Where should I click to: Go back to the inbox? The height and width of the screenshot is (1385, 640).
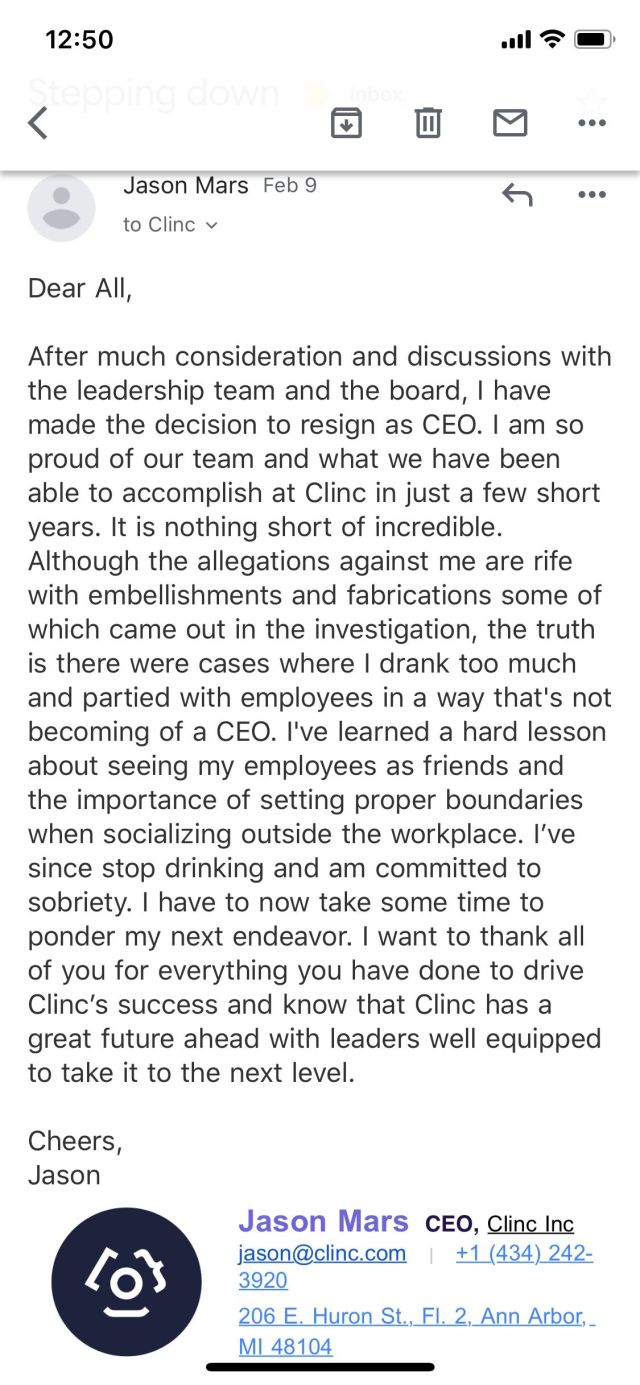point(38,123)
